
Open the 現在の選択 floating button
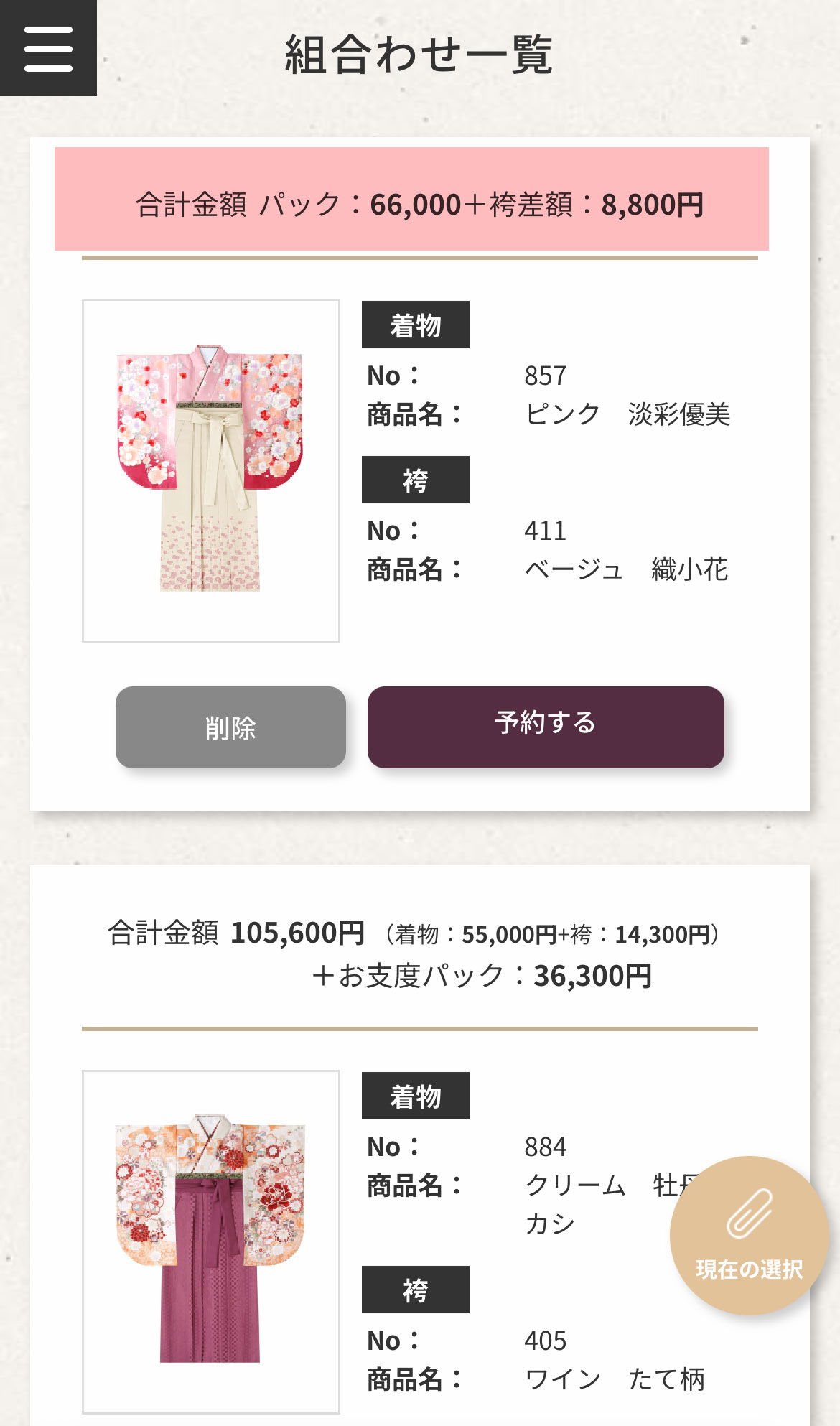coord(749,1235)
